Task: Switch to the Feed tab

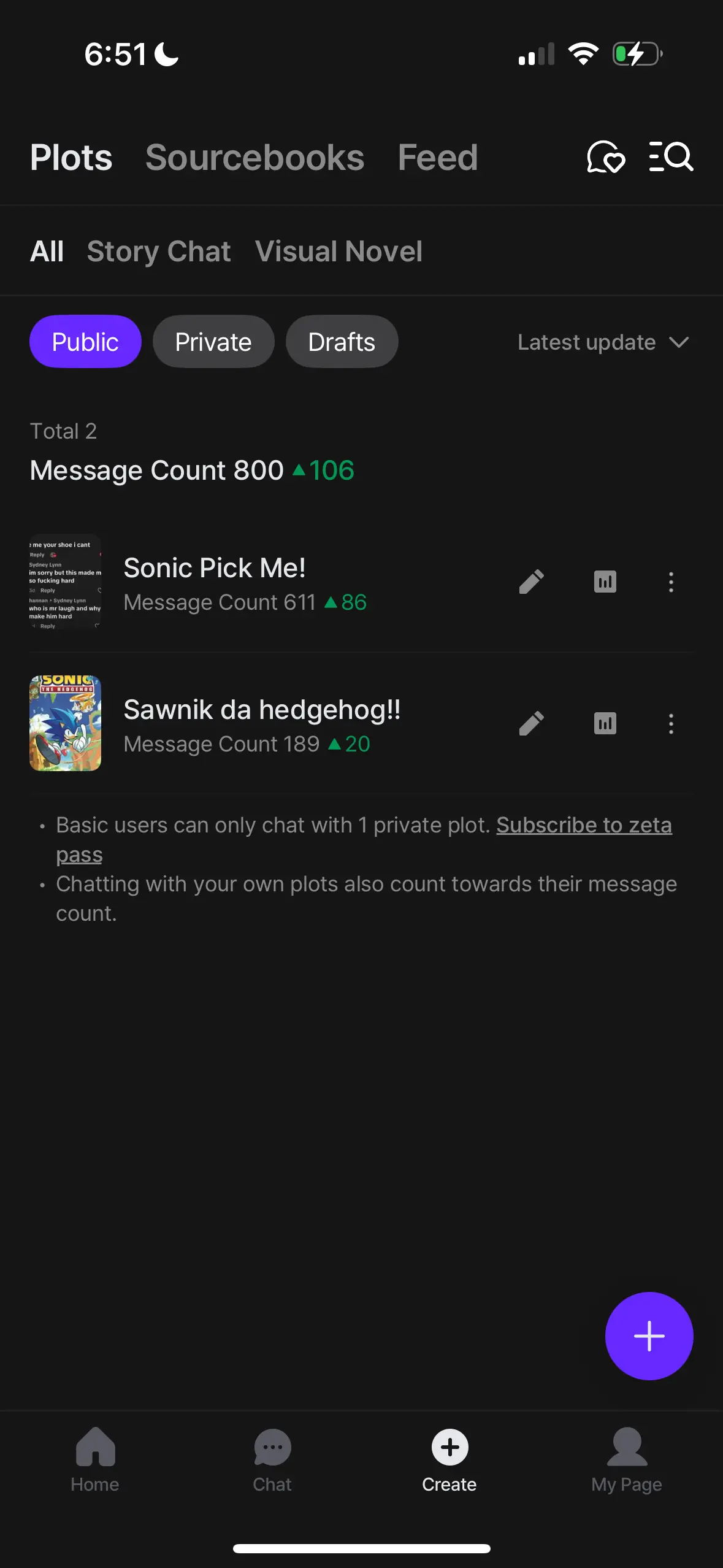Action: 437,158
